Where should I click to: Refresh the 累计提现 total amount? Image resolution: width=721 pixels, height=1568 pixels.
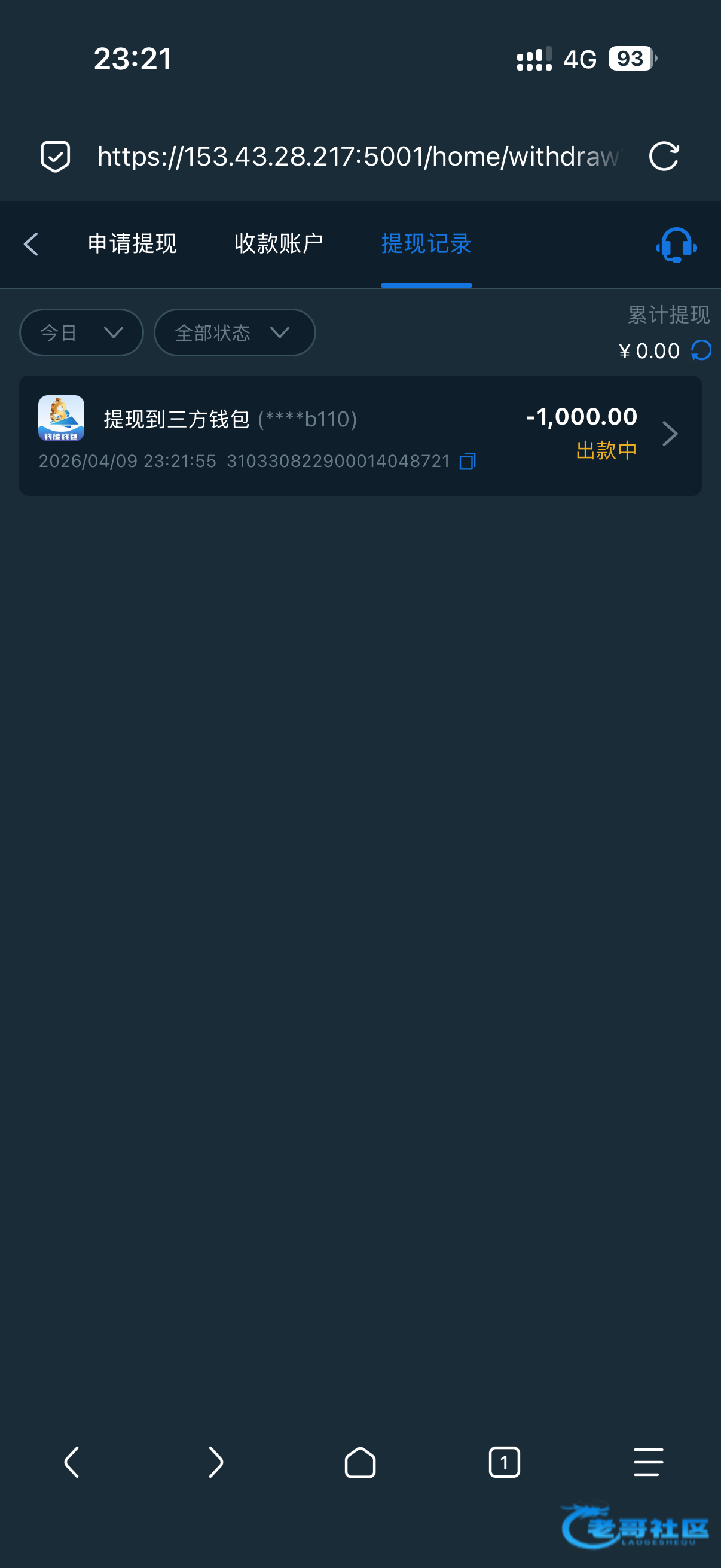(701, 350)
